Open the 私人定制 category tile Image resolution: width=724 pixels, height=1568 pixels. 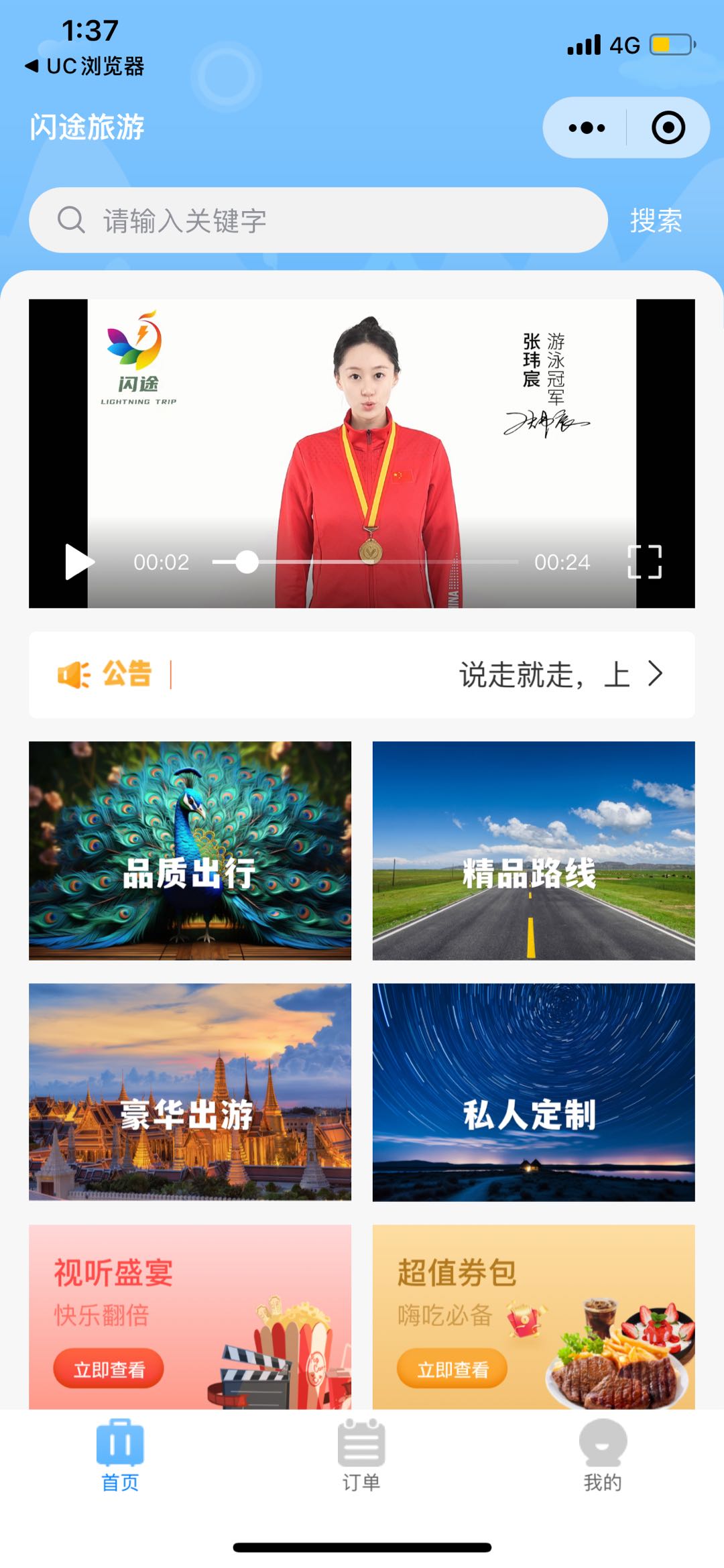click(x=534, y=1092)
